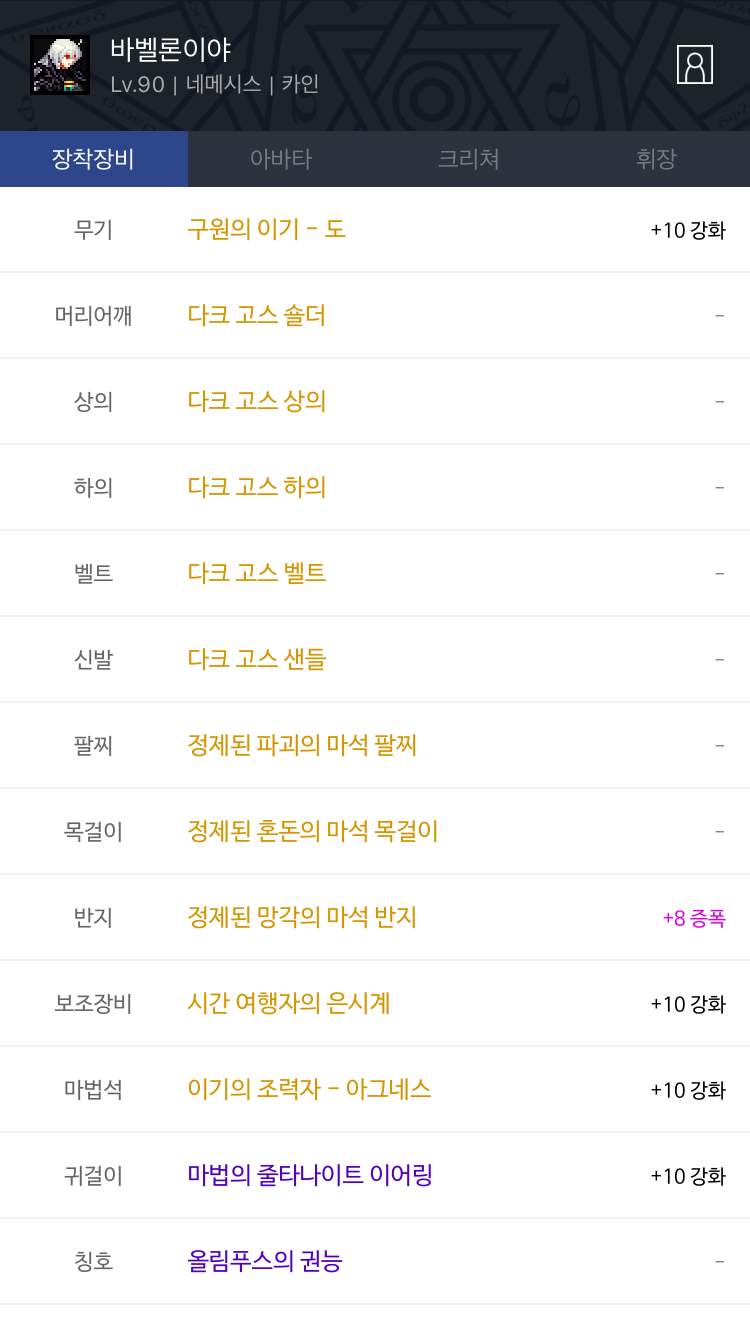Open 시간 여행자의 은시계 item
Viewport: 750px width, 1334px height.
click(x=375, y=1004)
